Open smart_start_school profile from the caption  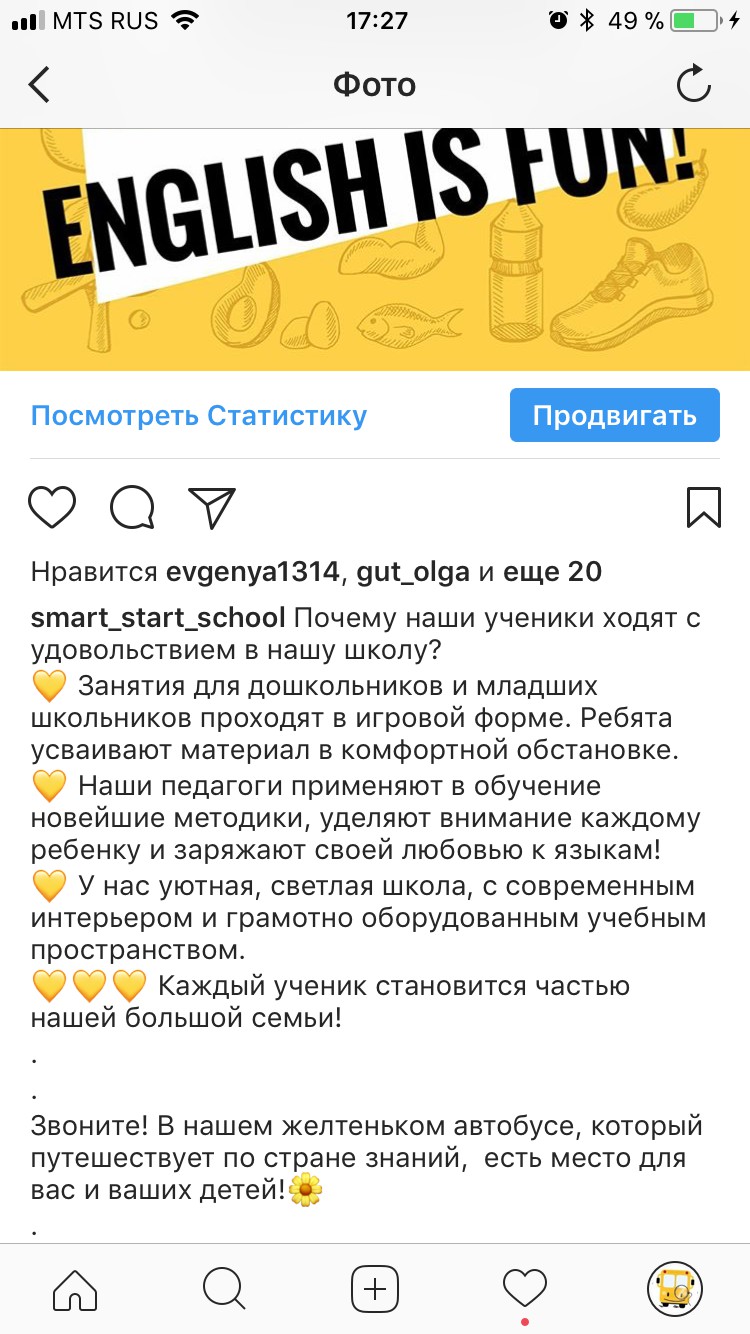(x=158, y=618)
